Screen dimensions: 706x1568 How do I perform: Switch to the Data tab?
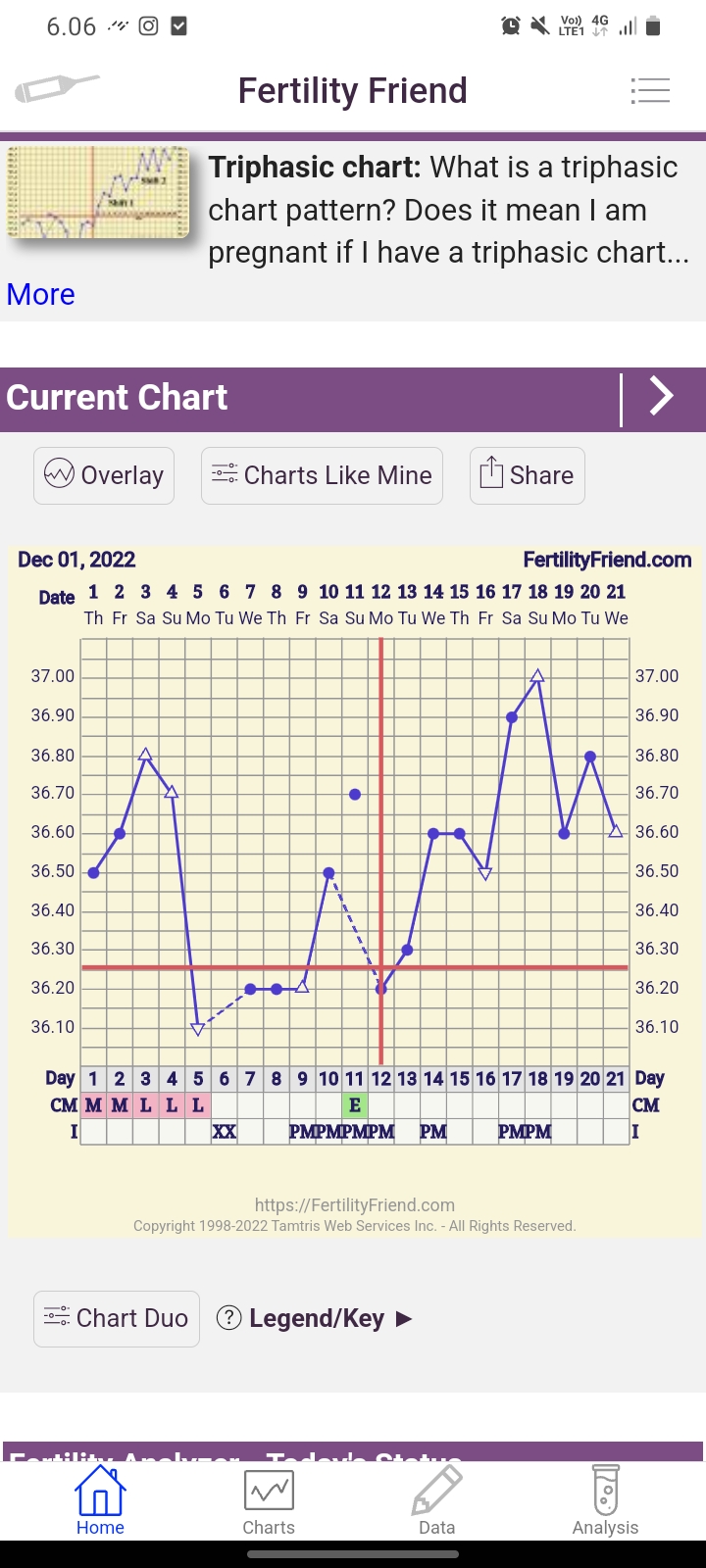(x=436, y=1500)
